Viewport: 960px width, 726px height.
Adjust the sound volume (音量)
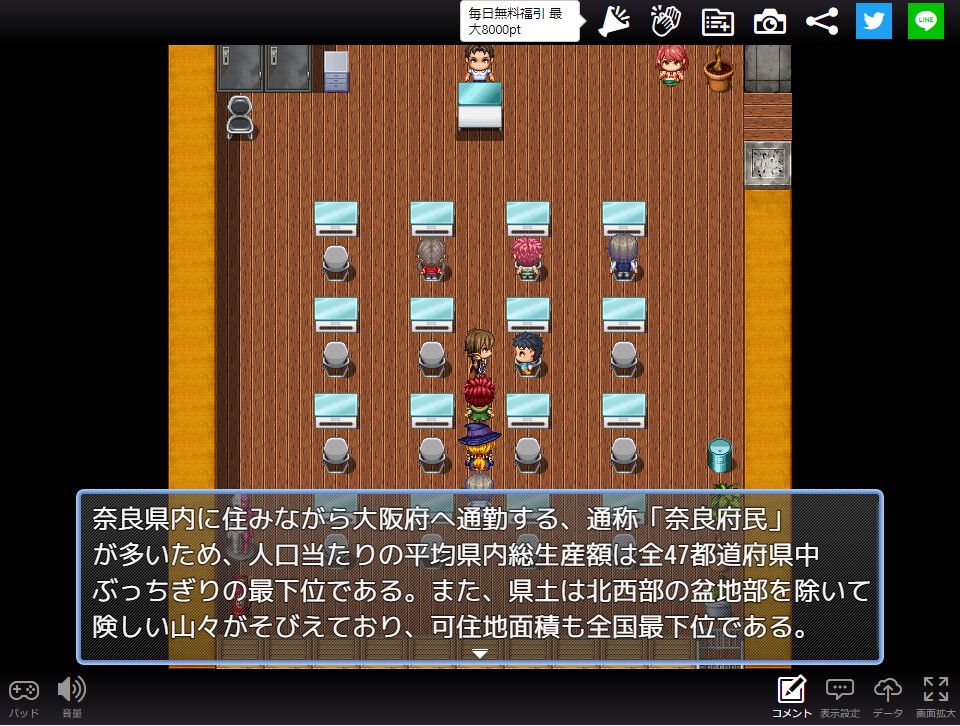coord(71,695)
